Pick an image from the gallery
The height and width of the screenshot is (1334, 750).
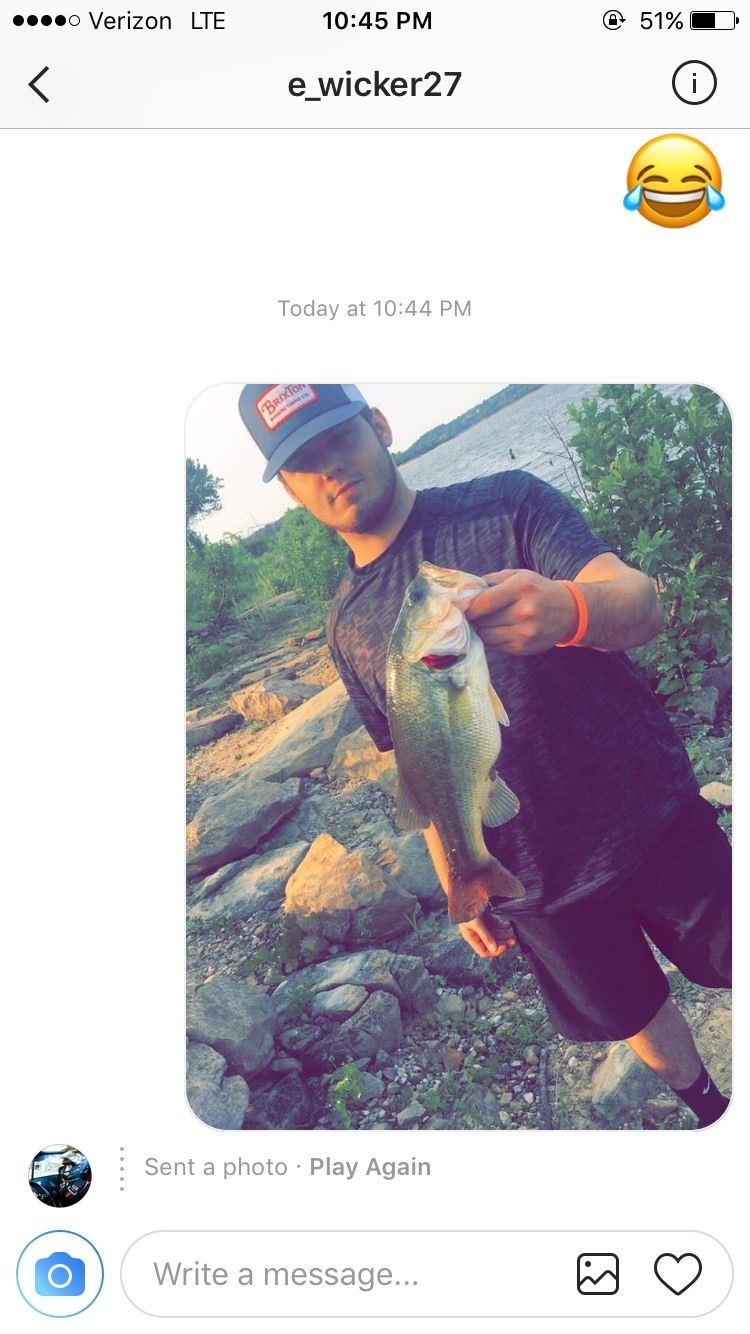pyautogui.click(x=598, y=1274)
